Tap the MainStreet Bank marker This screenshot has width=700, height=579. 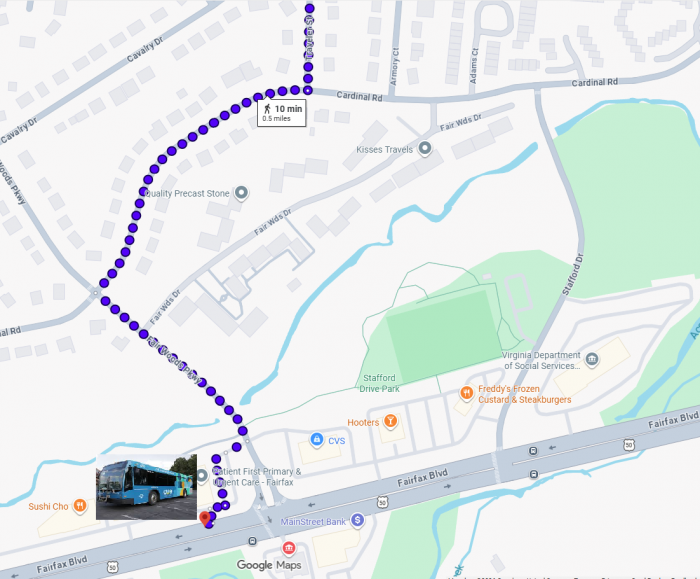[357, 520]
